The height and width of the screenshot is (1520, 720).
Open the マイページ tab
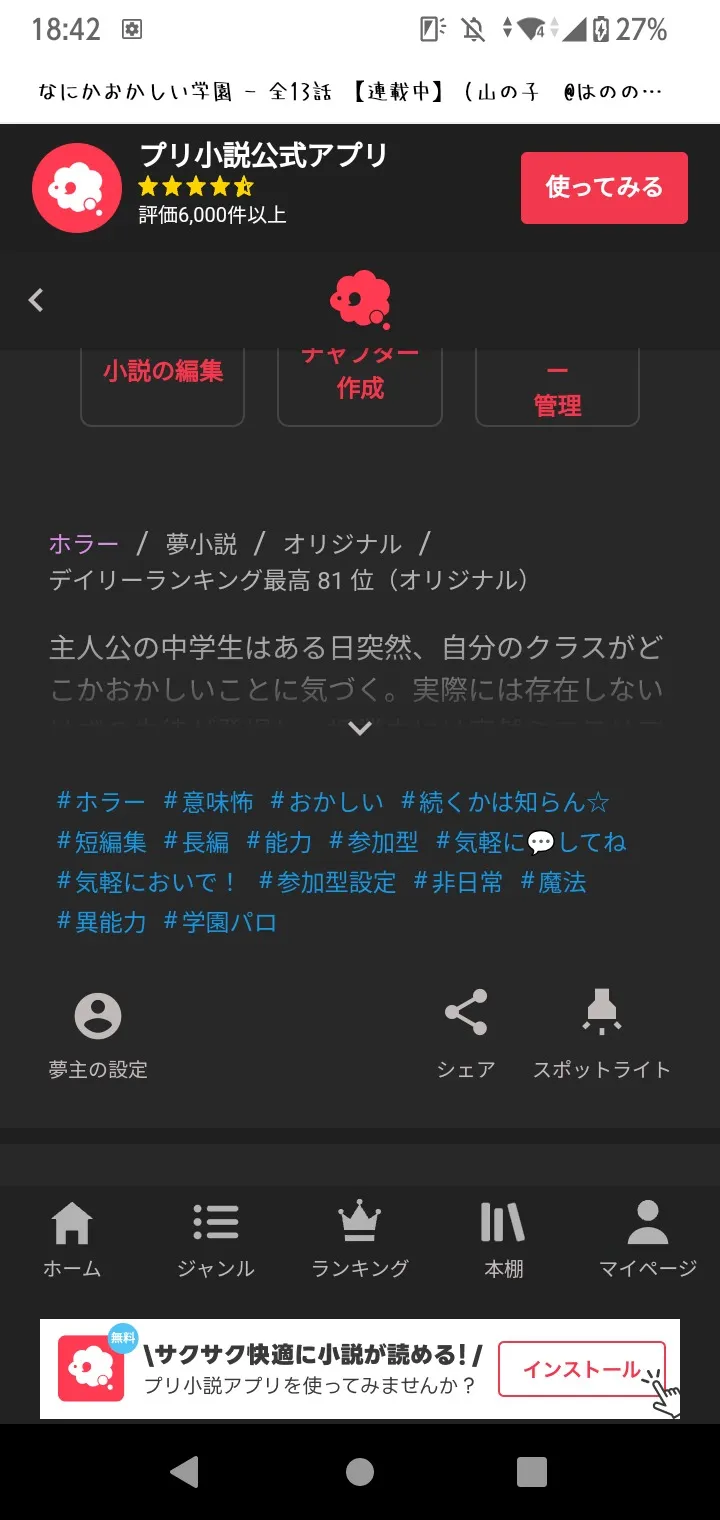click(x=647, y=1240)
